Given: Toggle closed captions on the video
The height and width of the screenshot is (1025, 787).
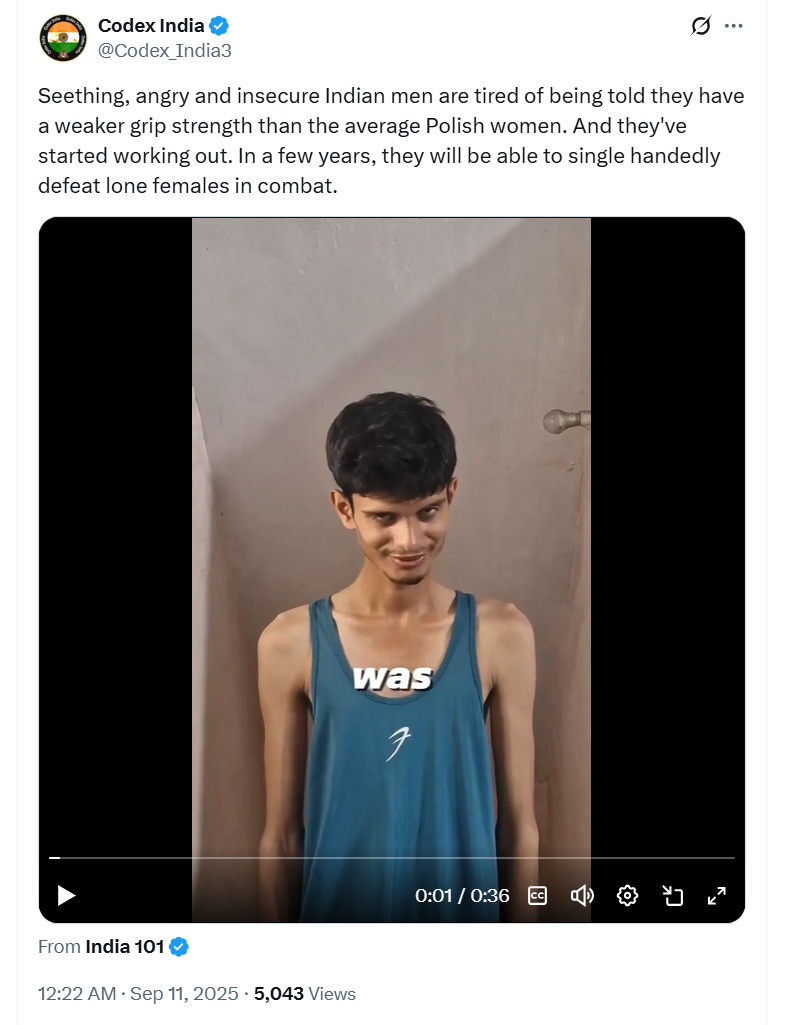Looking at the screenshot, I should click(x=537, y=895).
